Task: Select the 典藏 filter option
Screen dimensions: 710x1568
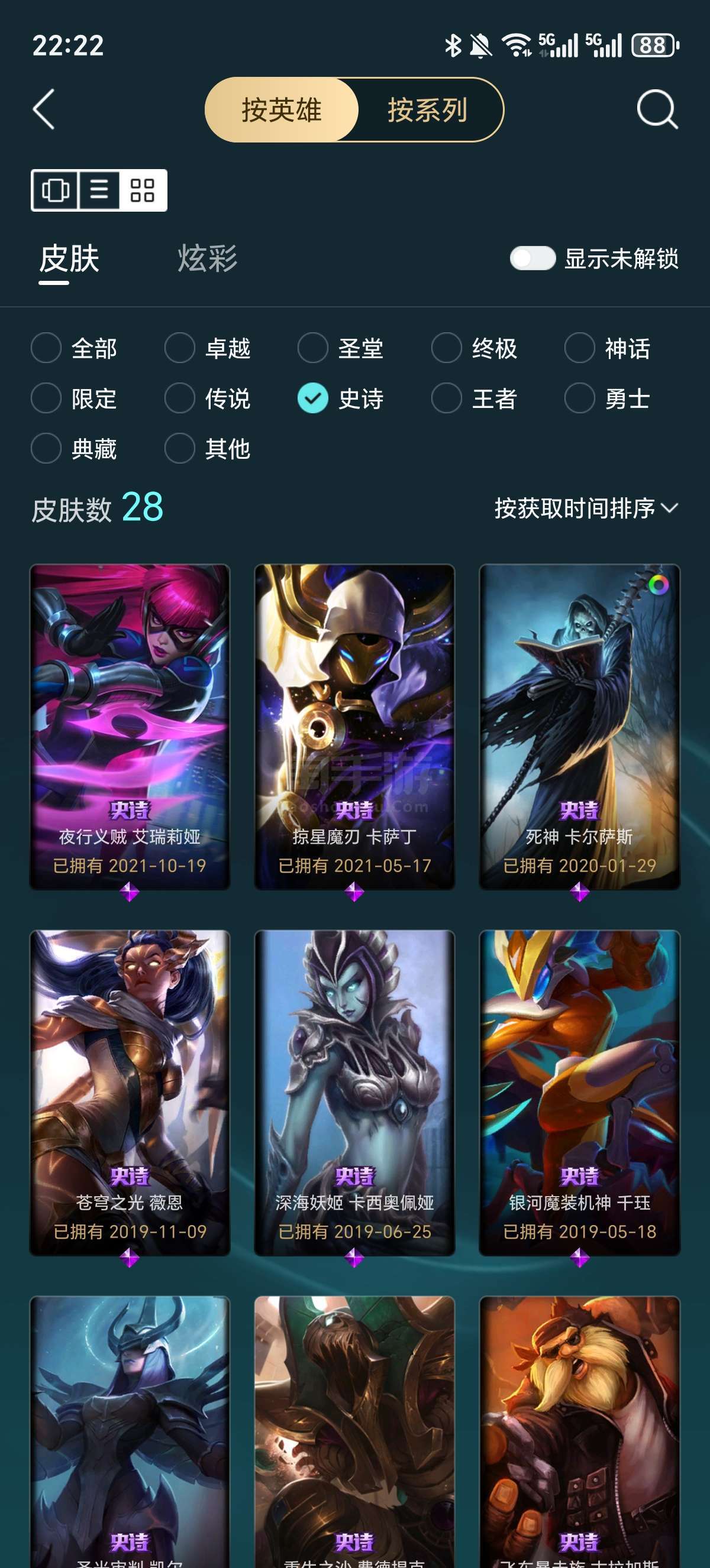Action: click(x=75, y=449)
